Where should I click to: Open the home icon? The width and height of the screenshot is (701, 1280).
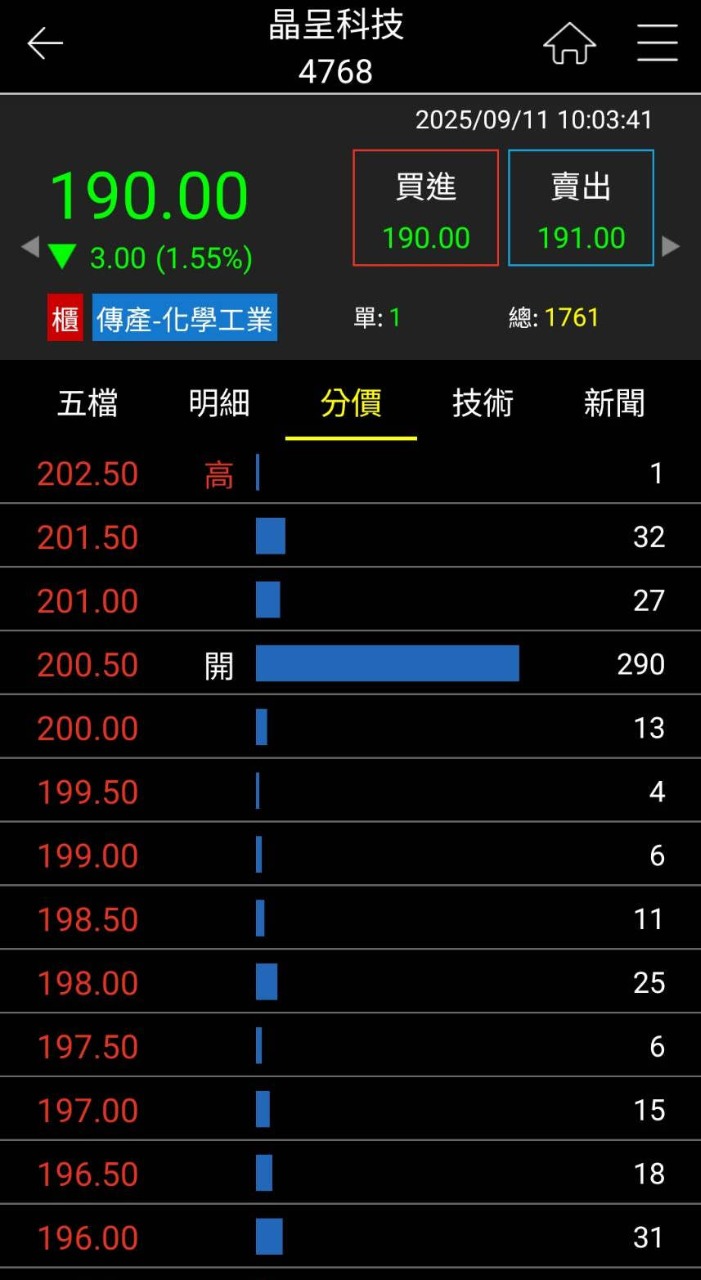(x=569, y=43)
